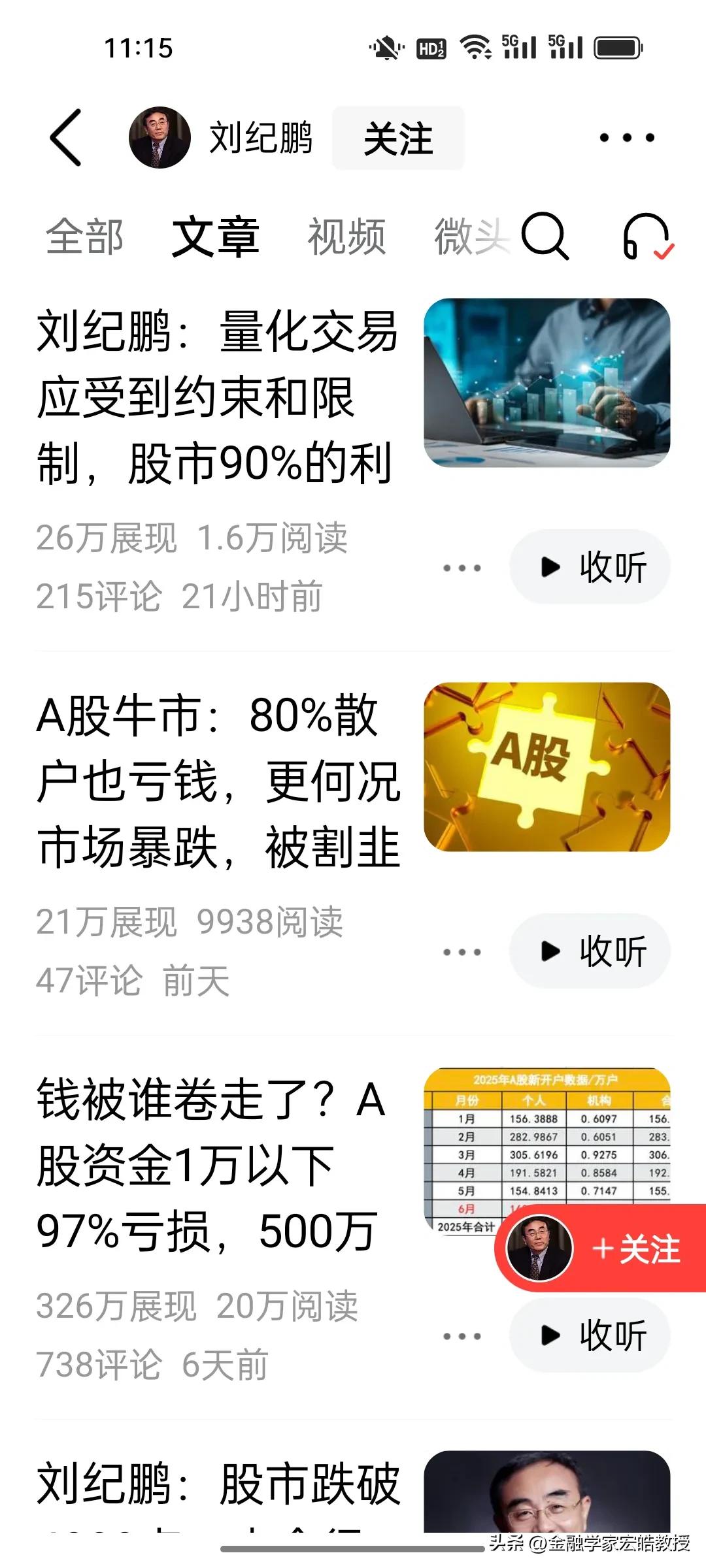Read the article A股牛市：80%散户也亏钱

coord(217,781)
